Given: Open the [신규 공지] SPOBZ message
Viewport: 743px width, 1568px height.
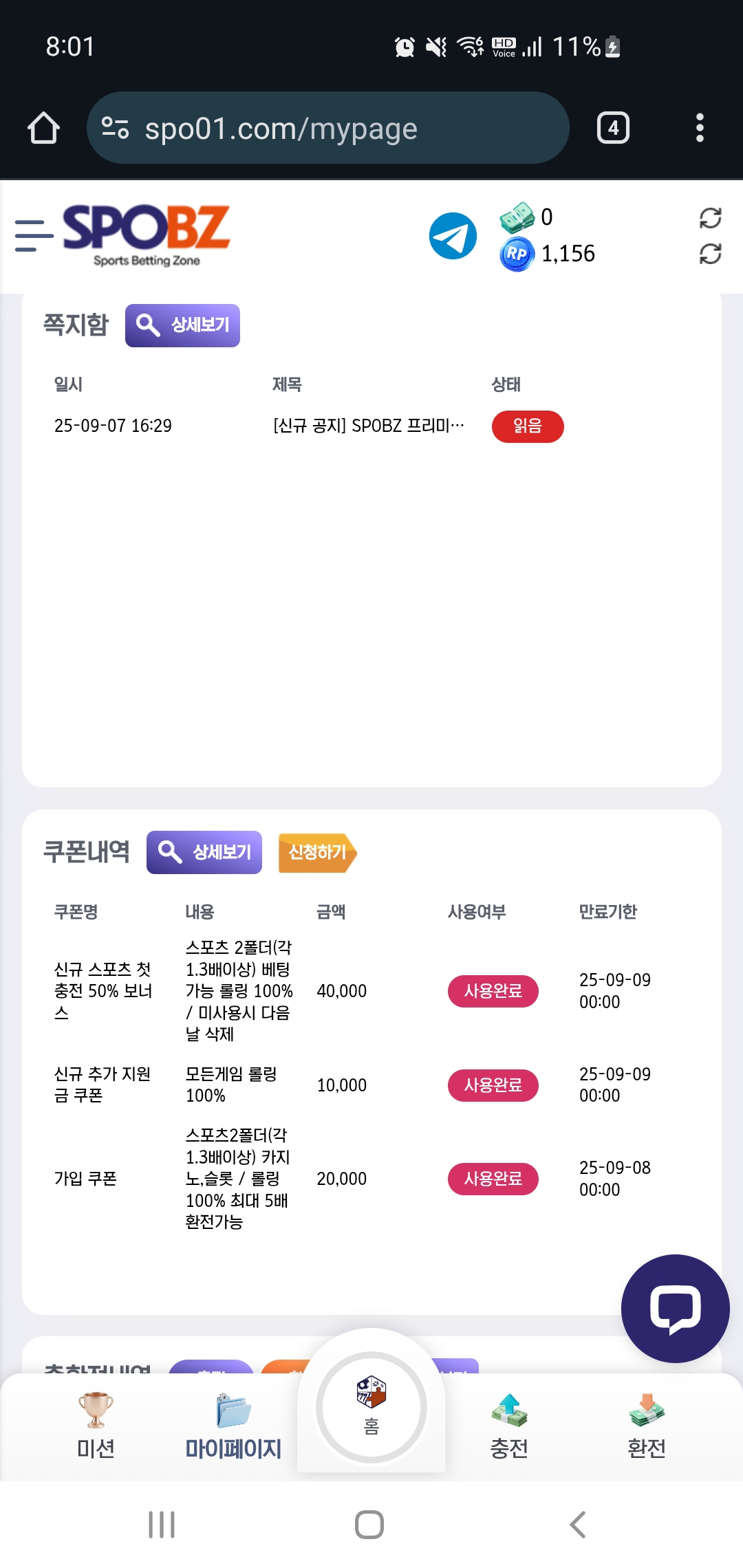Looking at the screenshot, I should point(368,426).
